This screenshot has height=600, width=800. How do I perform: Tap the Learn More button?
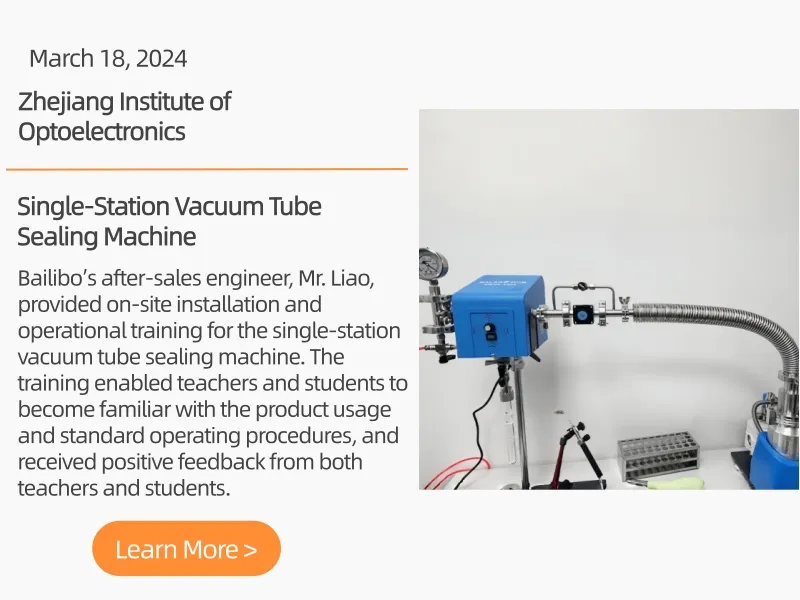coord(186,549)
